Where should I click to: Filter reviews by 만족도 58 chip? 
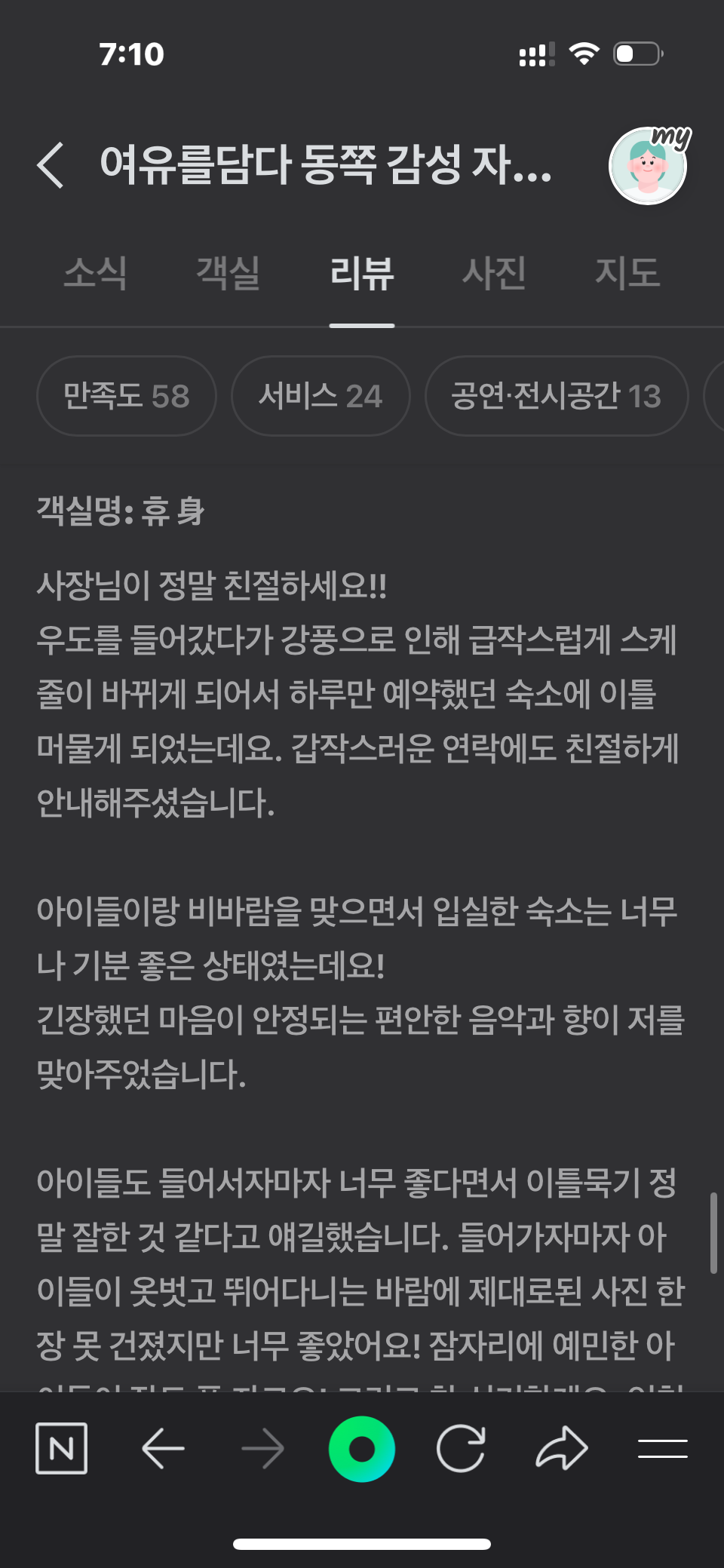[x=126, y=396]
